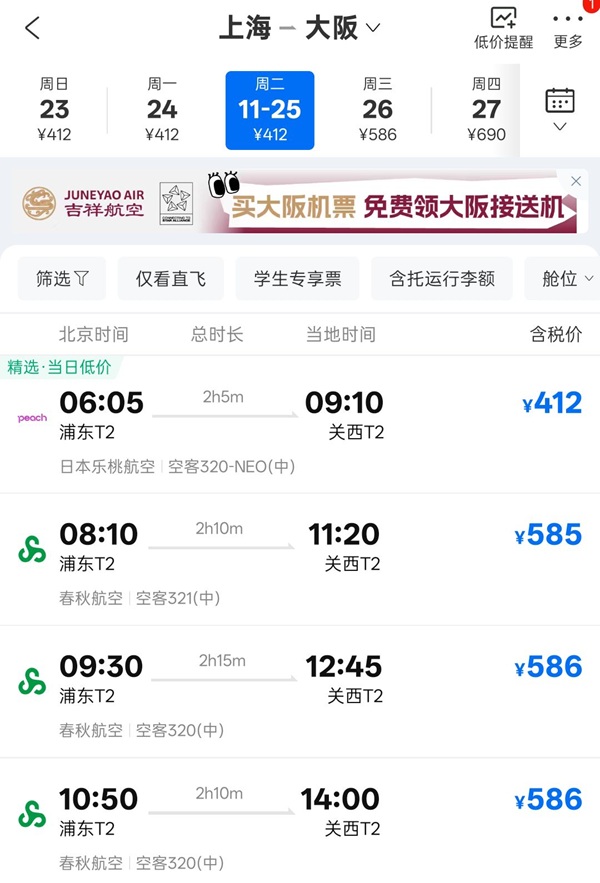
Task: Enable the 仅看直飞 filter
Action: coord(171,279)
